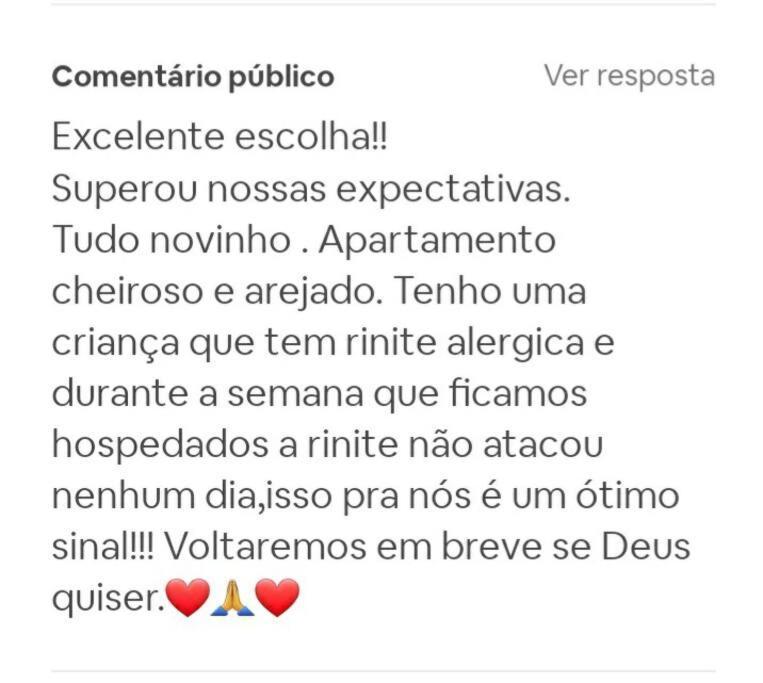The height and width of the screenshot is (683, 763).
Task: Open the 'Ver resposta' link
Action: [629, 76]
